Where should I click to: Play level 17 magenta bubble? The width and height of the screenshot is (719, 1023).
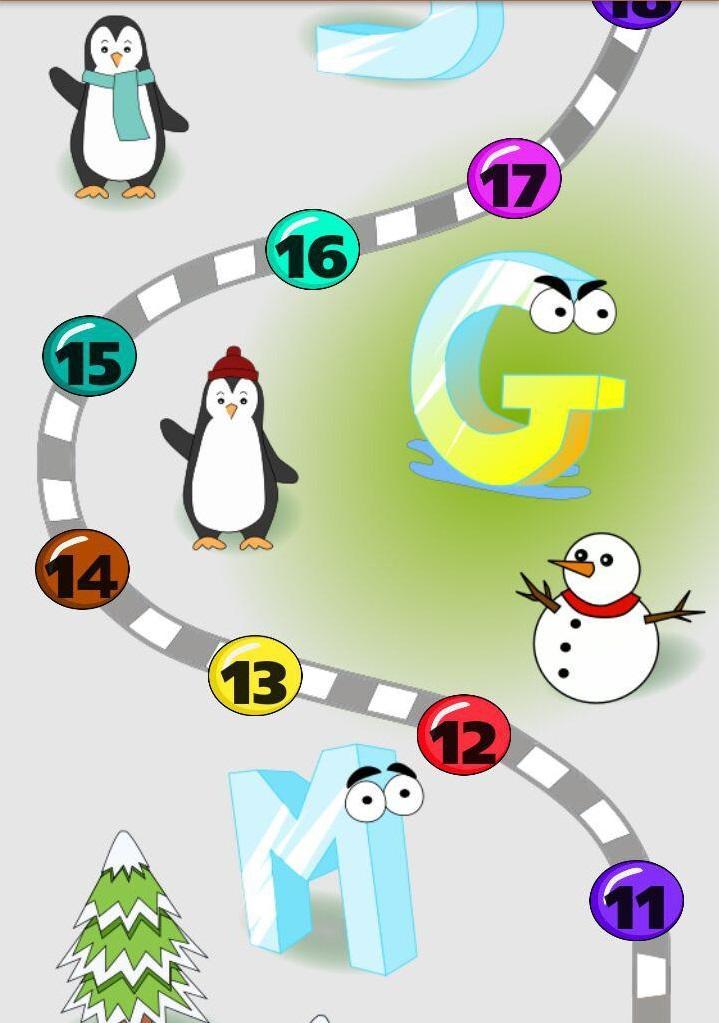514,179
